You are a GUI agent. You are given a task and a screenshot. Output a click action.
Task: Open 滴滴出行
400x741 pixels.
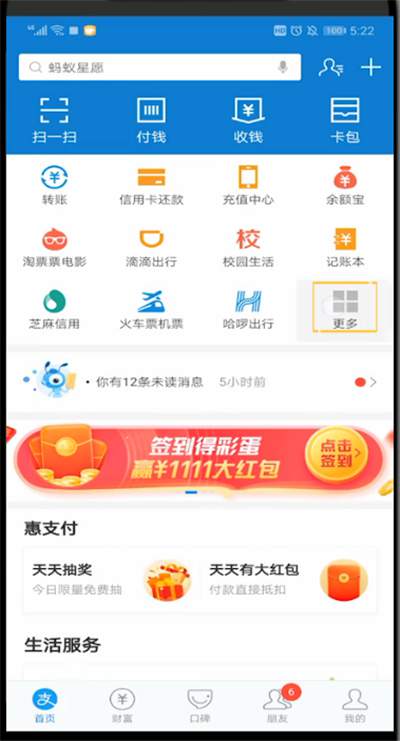pos(151,248)
